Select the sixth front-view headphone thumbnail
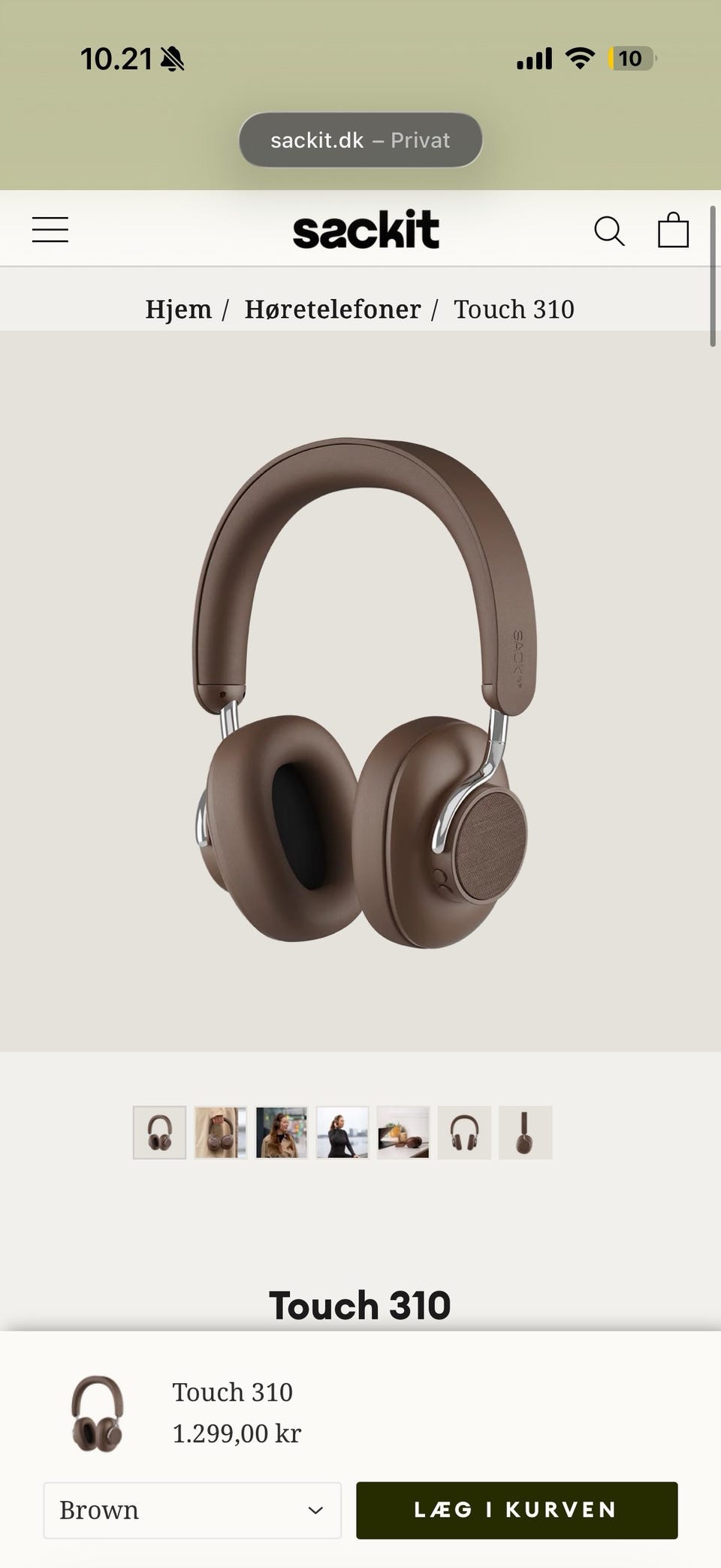721x1568 pixels. (464, 1132)
